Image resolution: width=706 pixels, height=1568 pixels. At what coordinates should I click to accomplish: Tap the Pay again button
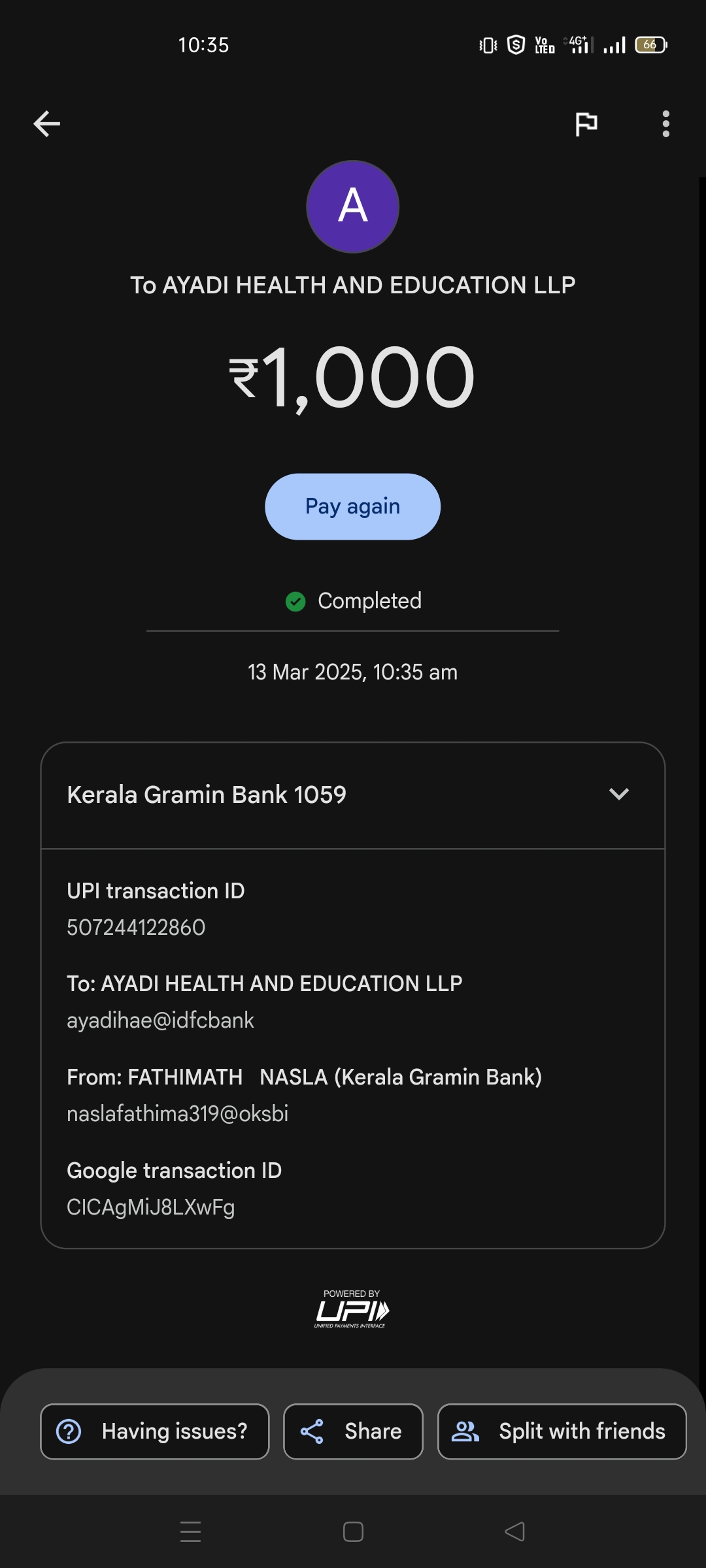tap(352, 506)
